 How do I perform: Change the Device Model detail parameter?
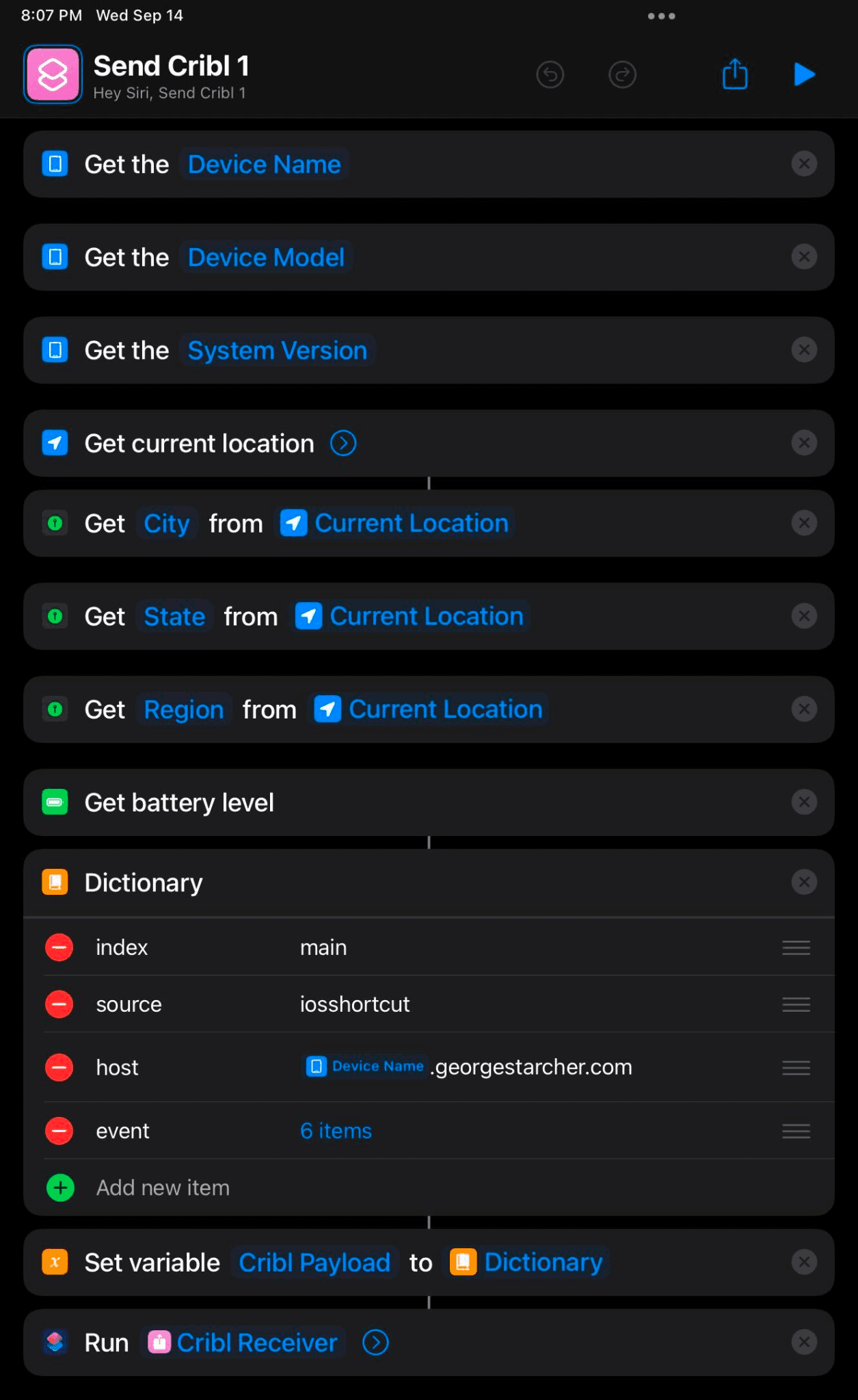click(x=266, y=258)
